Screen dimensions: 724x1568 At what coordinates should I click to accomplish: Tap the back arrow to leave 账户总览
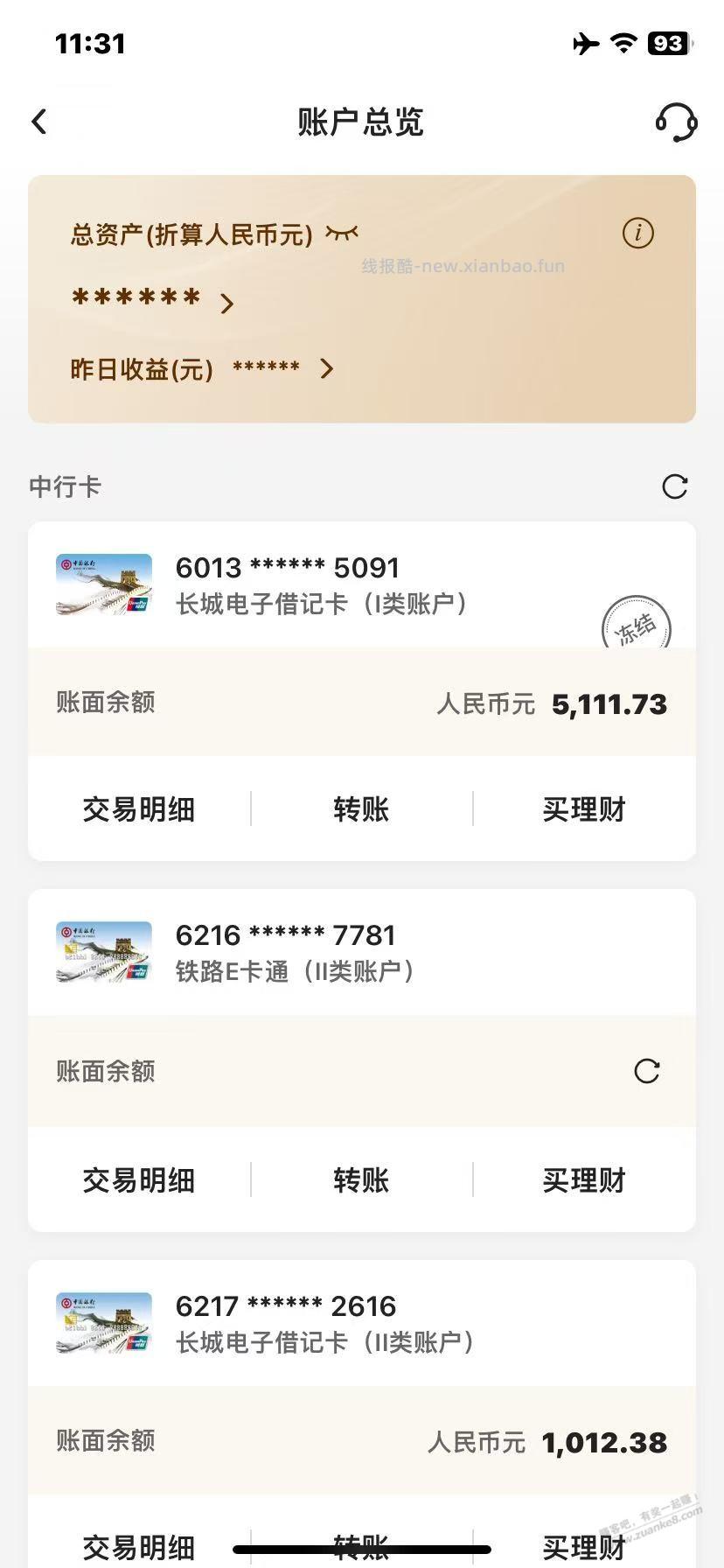pyautogui.click(x=39, y=122)
